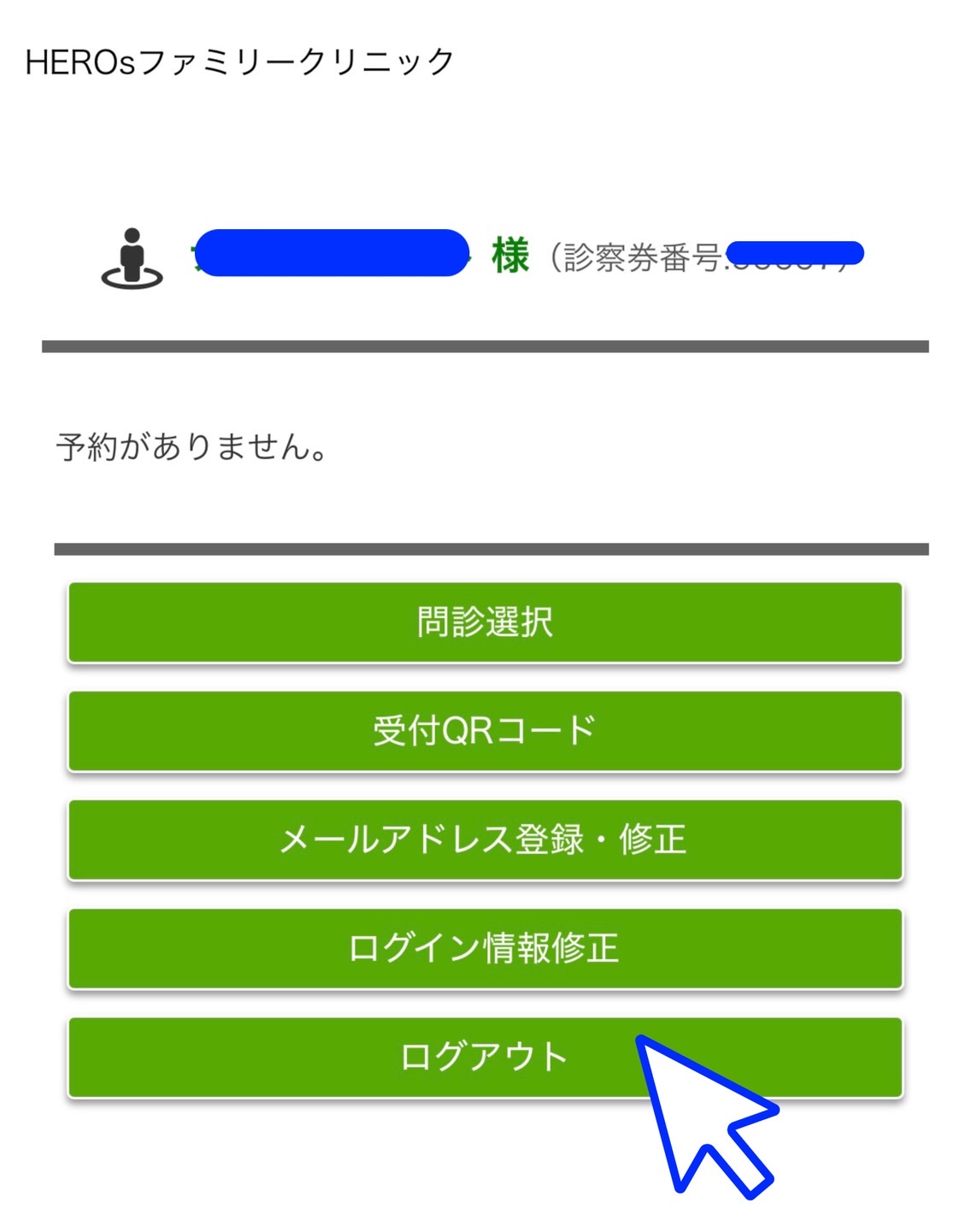Show the 受付QRコード reception code
Screen dimensions: 971x1232
pos(485,731)
